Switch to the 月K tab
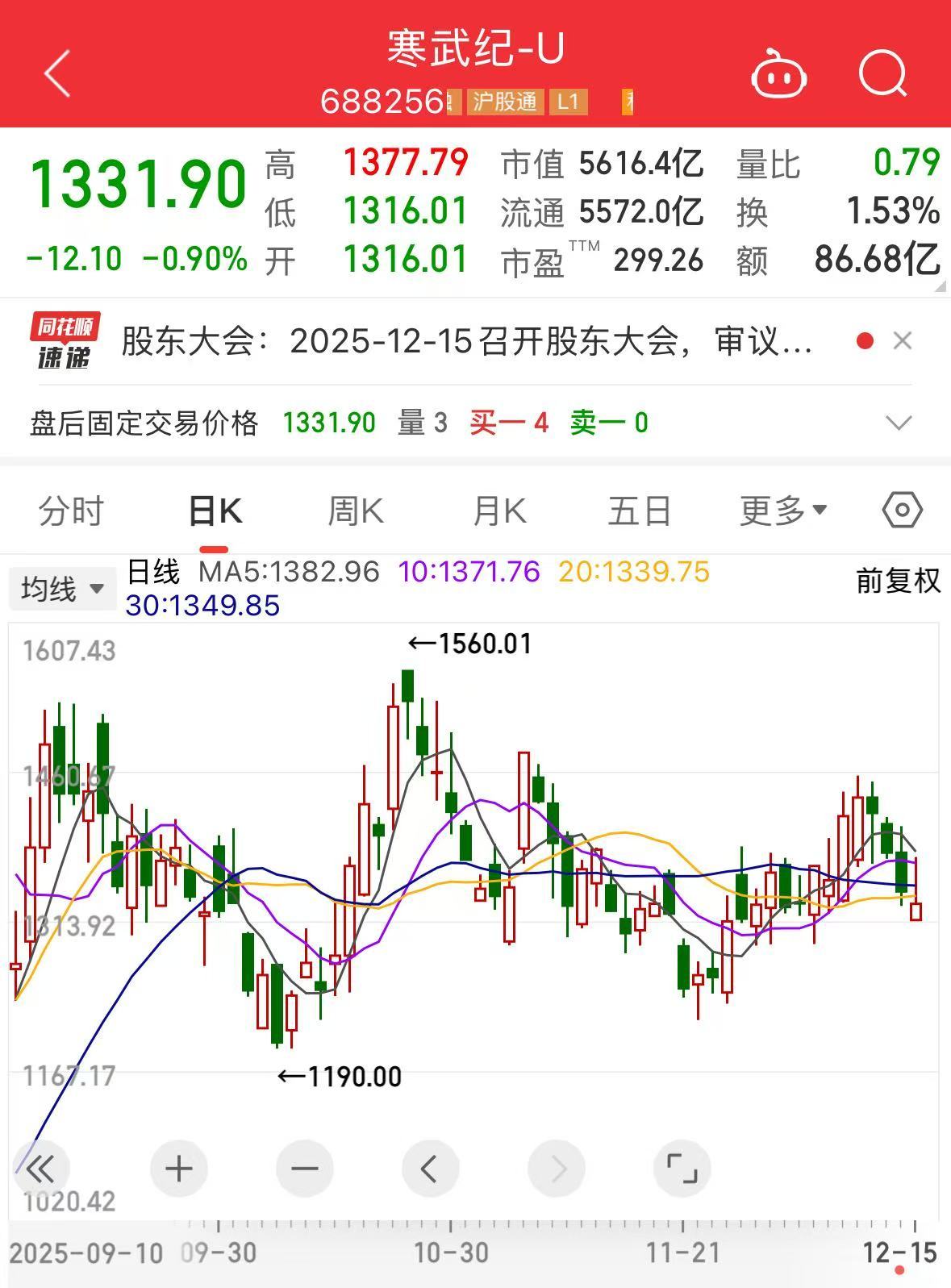 [499, 511]
